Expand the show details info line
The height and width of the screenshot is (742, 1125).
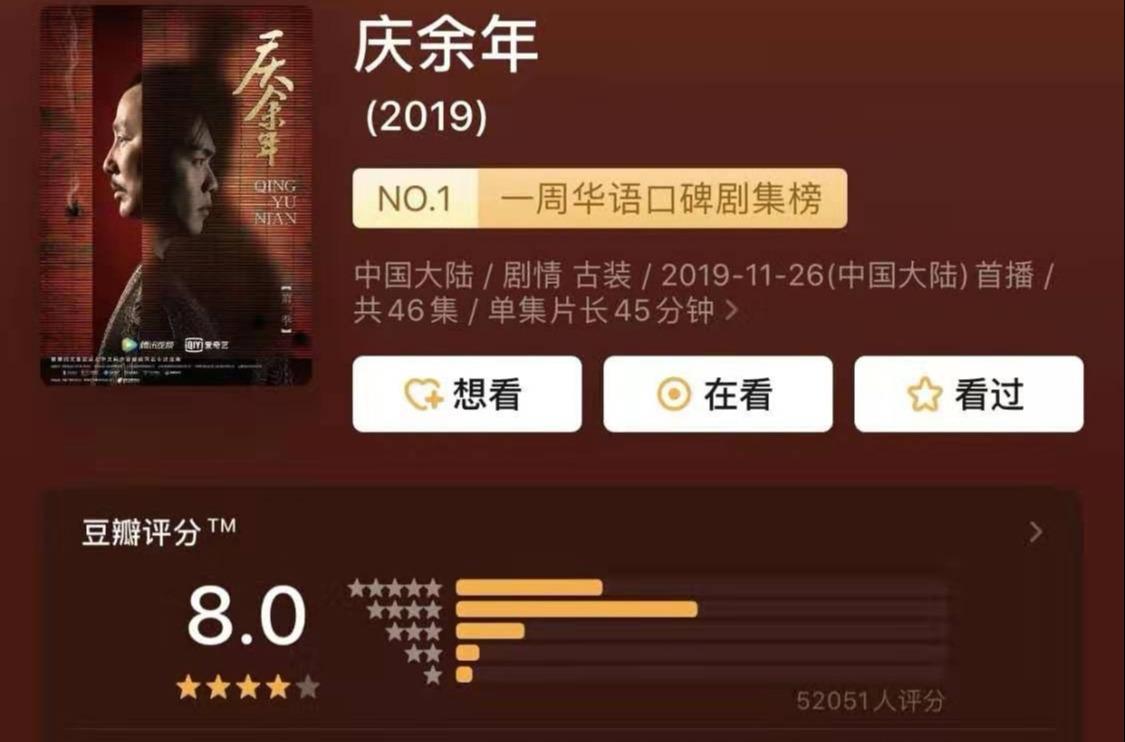(x=731, y=311)
